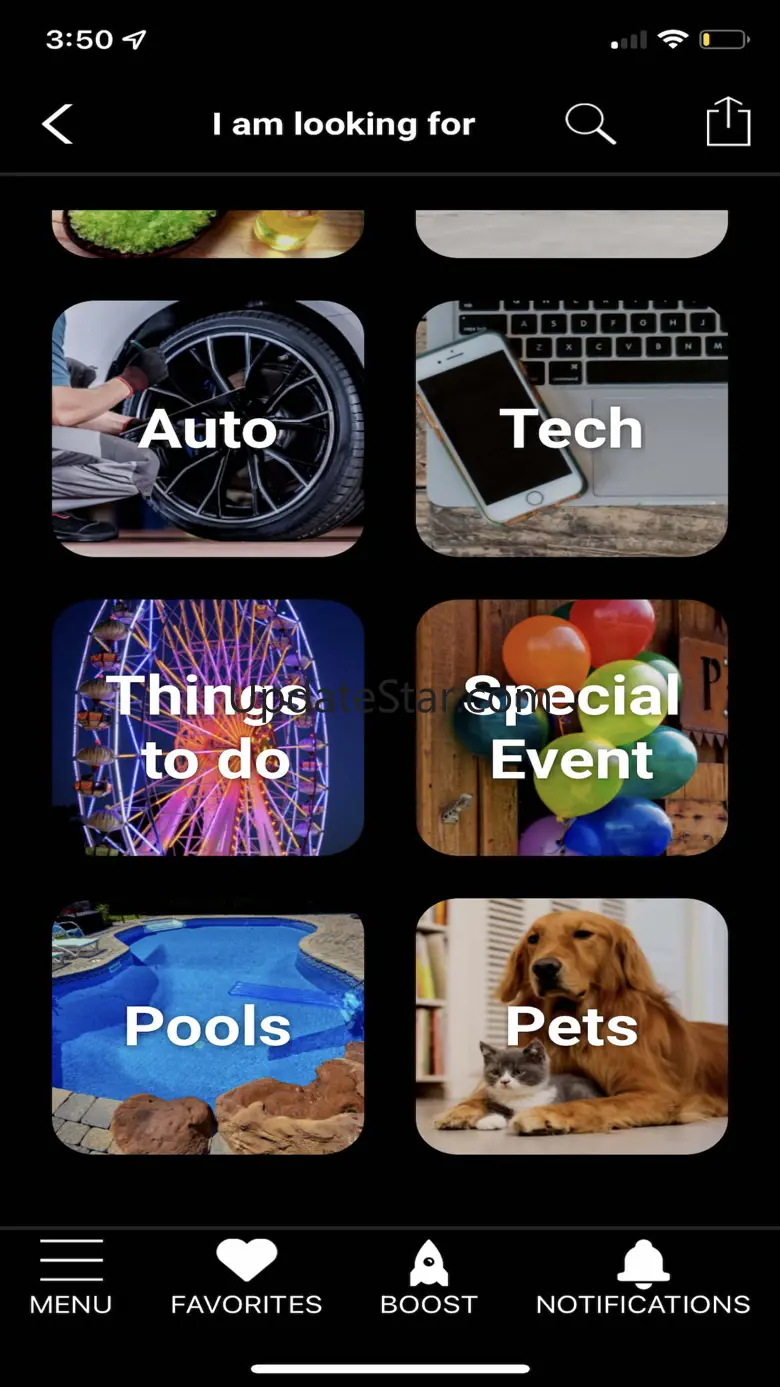Browse the Things to do category
The height and width of the screenshot is (1387, 780).
tap(208, 727)
